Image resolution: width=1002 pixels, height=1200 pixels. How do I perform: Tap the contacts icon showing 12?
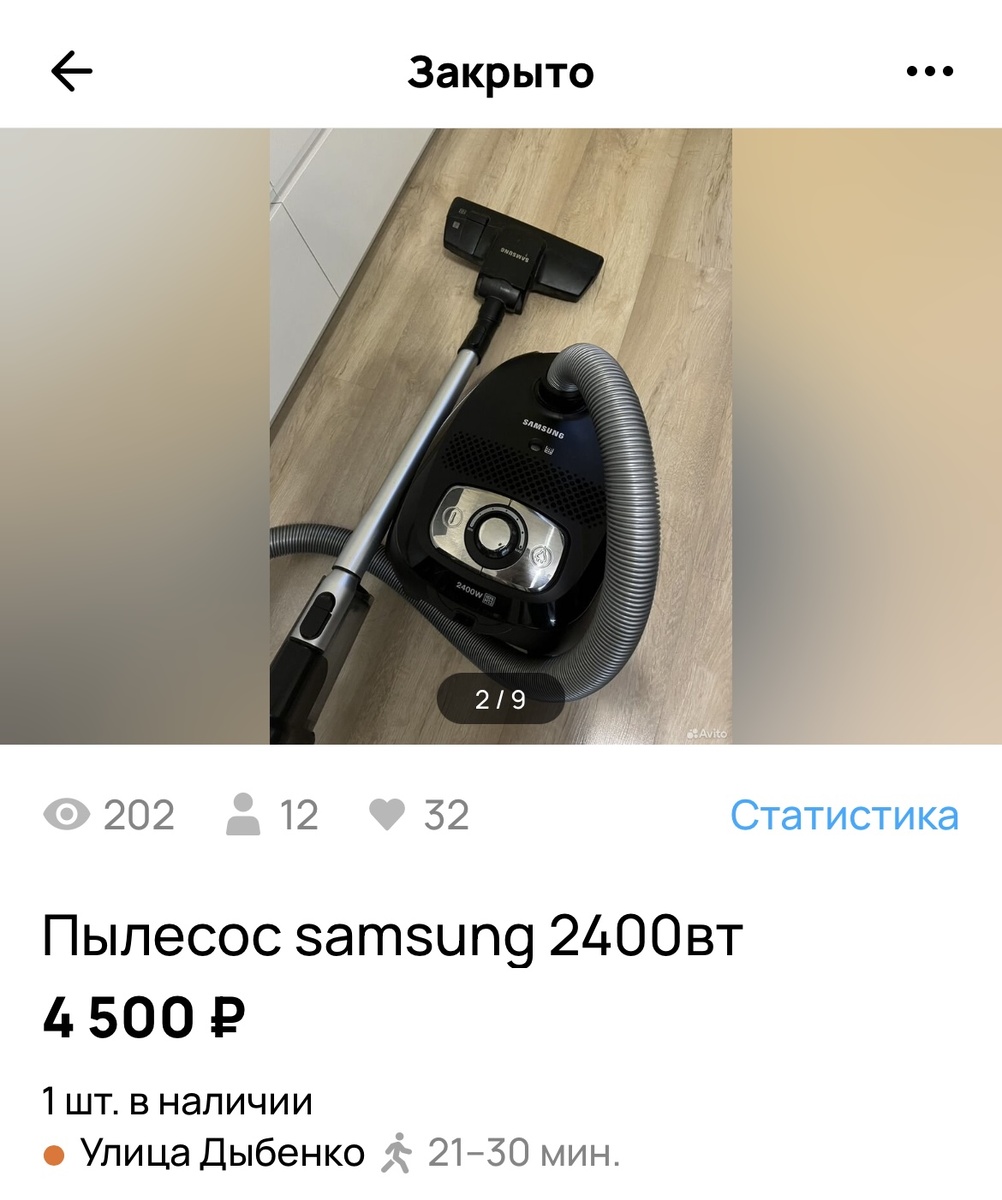pyautogui.click(x=240, y=816)
